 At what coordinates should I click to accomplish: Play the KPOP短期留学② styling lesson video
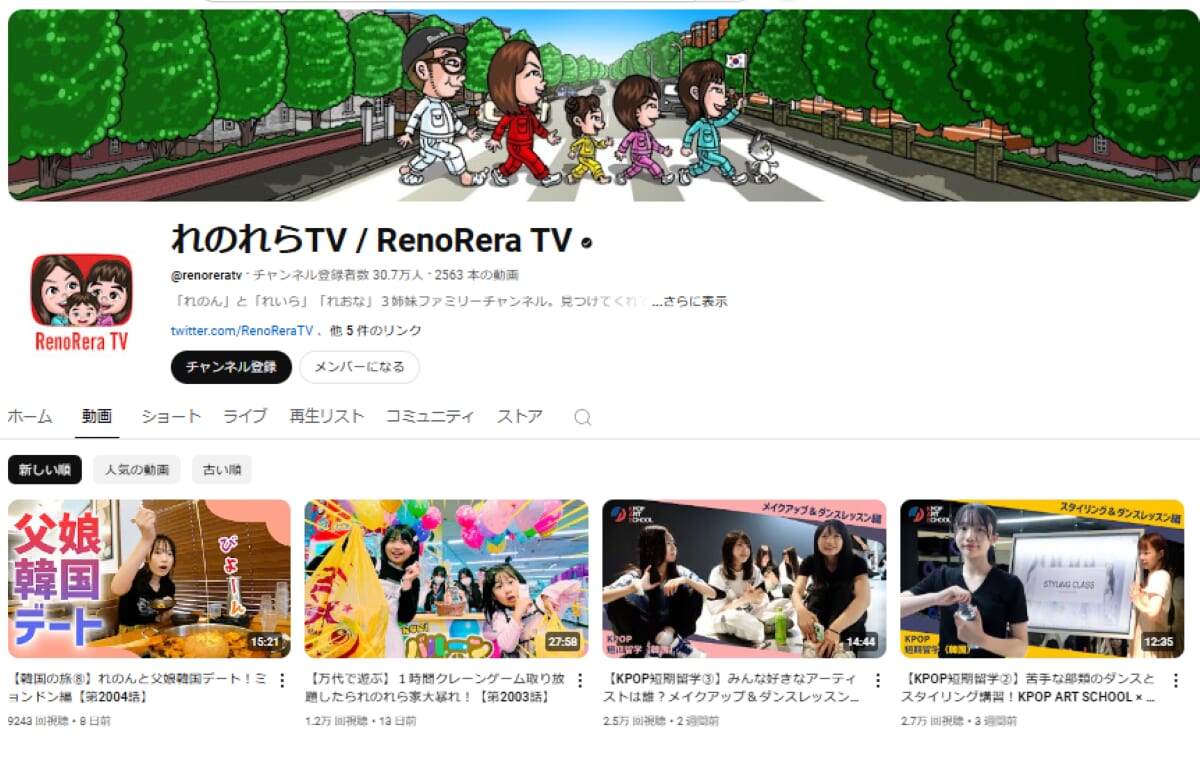(1041, 578)
